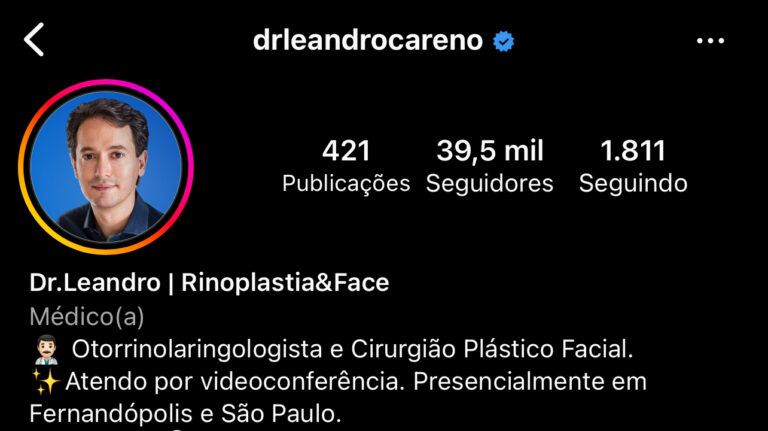Go back using the top-left arrow
Viewport: 768px width, 431px height.
(x=35, y=40)
